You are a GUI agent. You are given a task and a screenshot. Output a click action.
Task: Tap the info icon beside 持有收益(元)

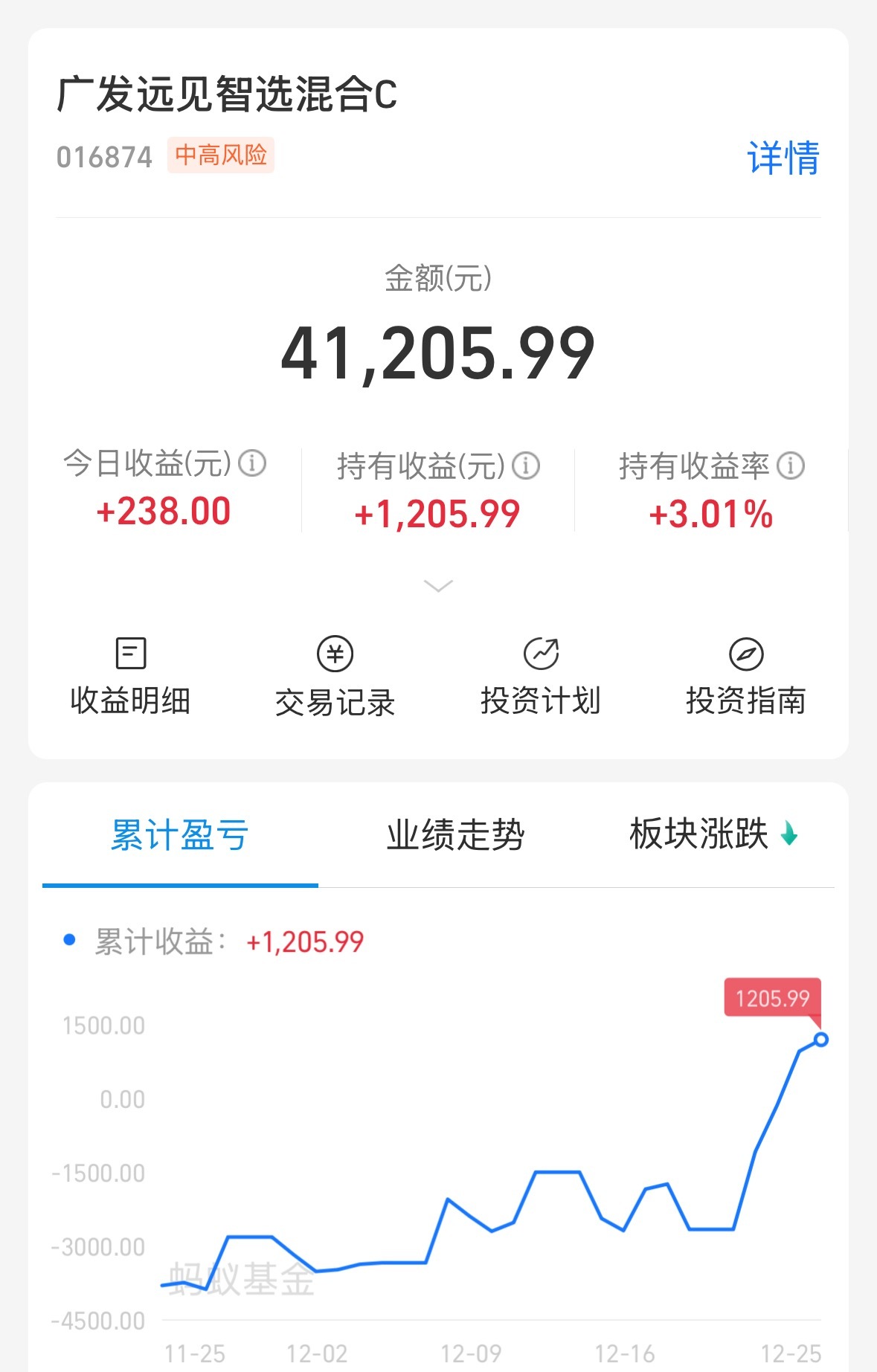526,466
